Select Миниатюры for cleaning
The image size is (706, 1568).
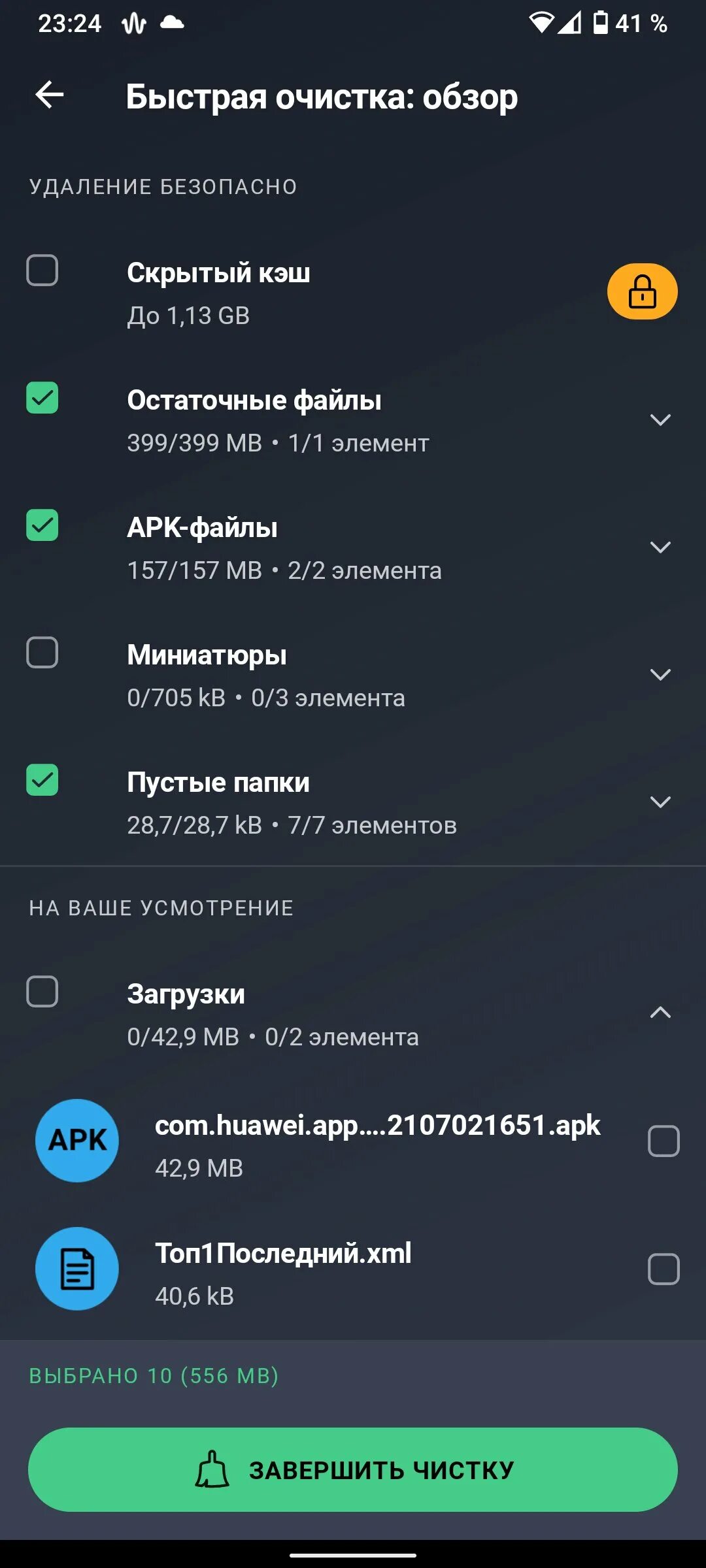[x=42, y=653]
